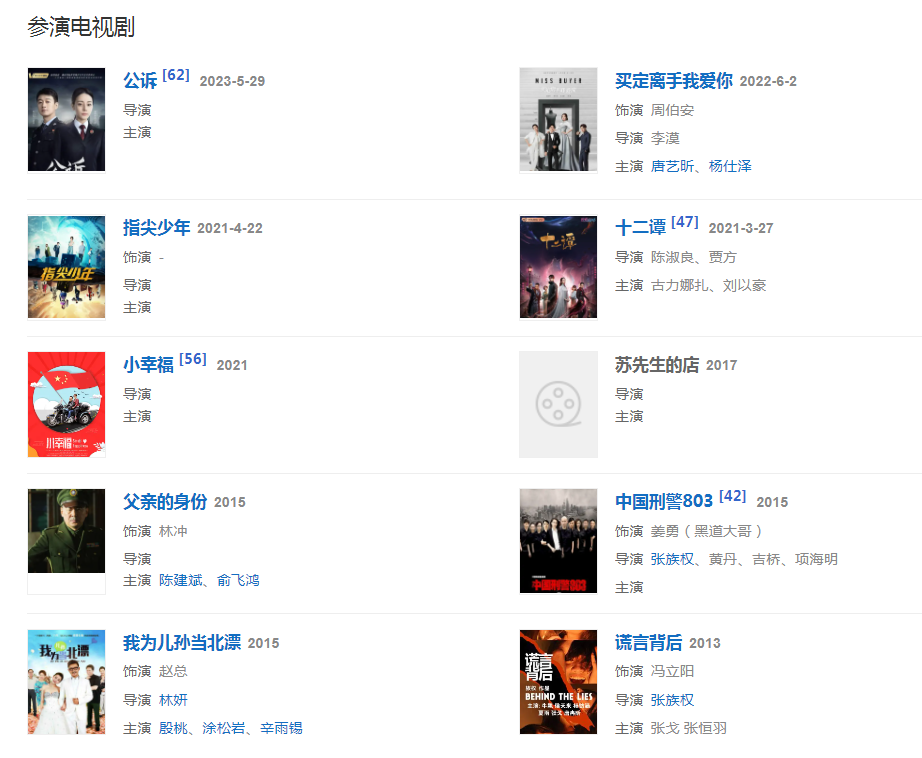
Task: View actor 唐艺昕's page
Action: coord(672,166)
